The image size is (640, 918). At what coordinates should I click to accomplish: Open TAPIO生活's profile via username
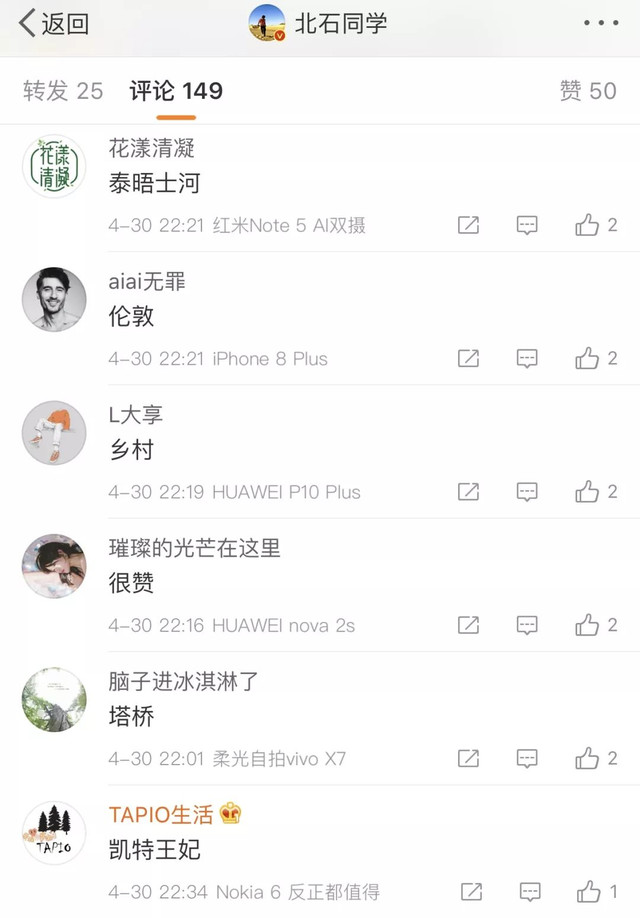click(161, 814)
